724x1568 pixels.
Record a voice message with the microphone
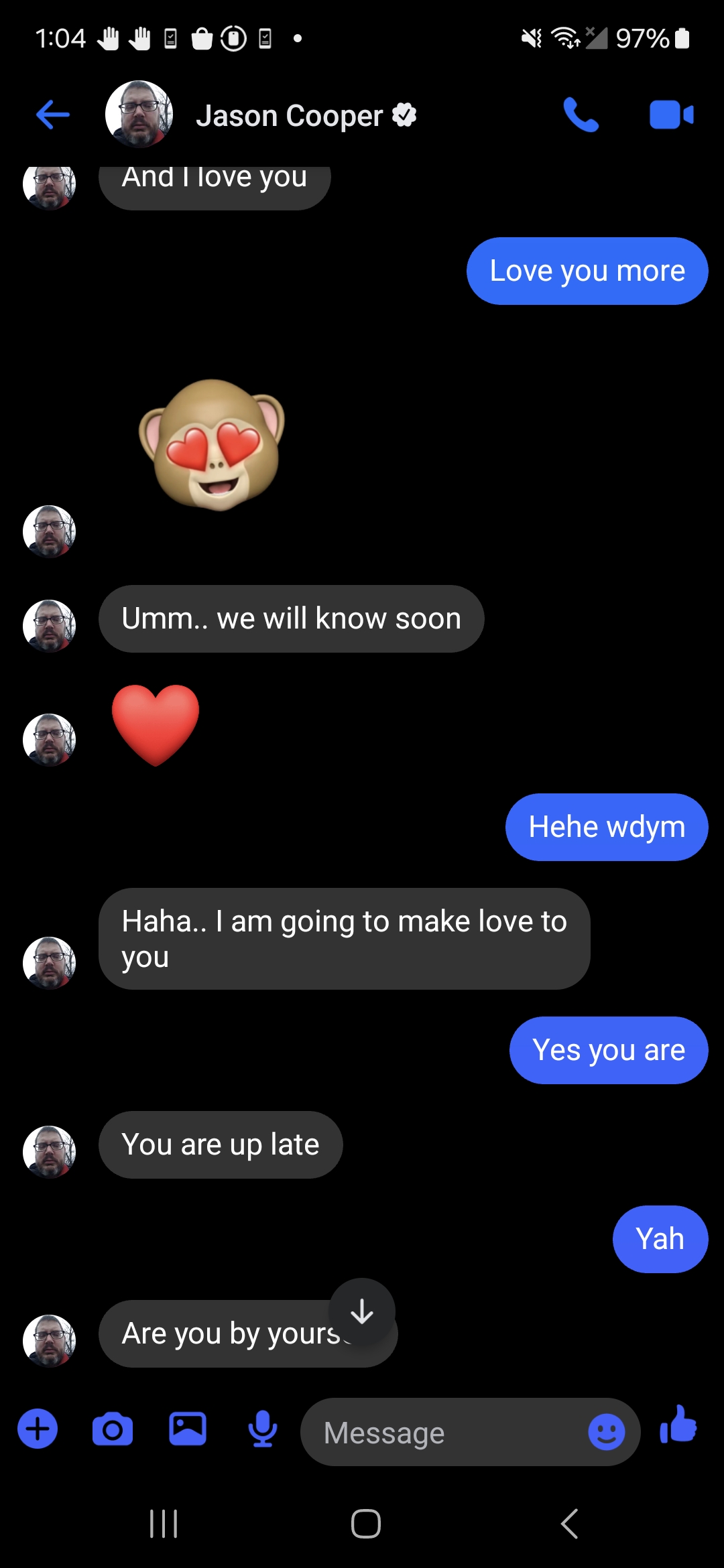tap(263, 1429)
